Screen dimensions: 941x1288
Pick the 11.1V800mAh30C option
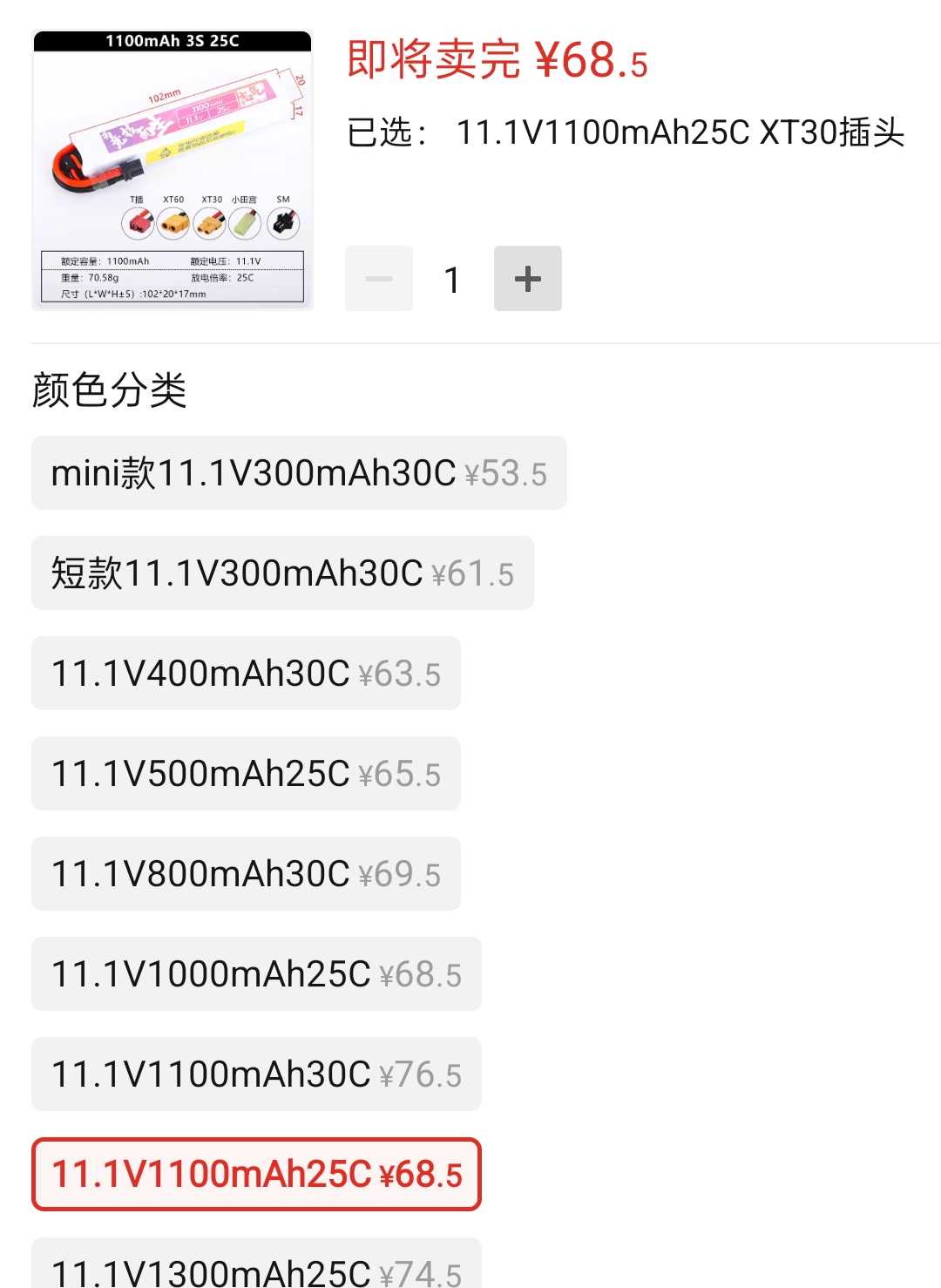[x=246, y=874]
